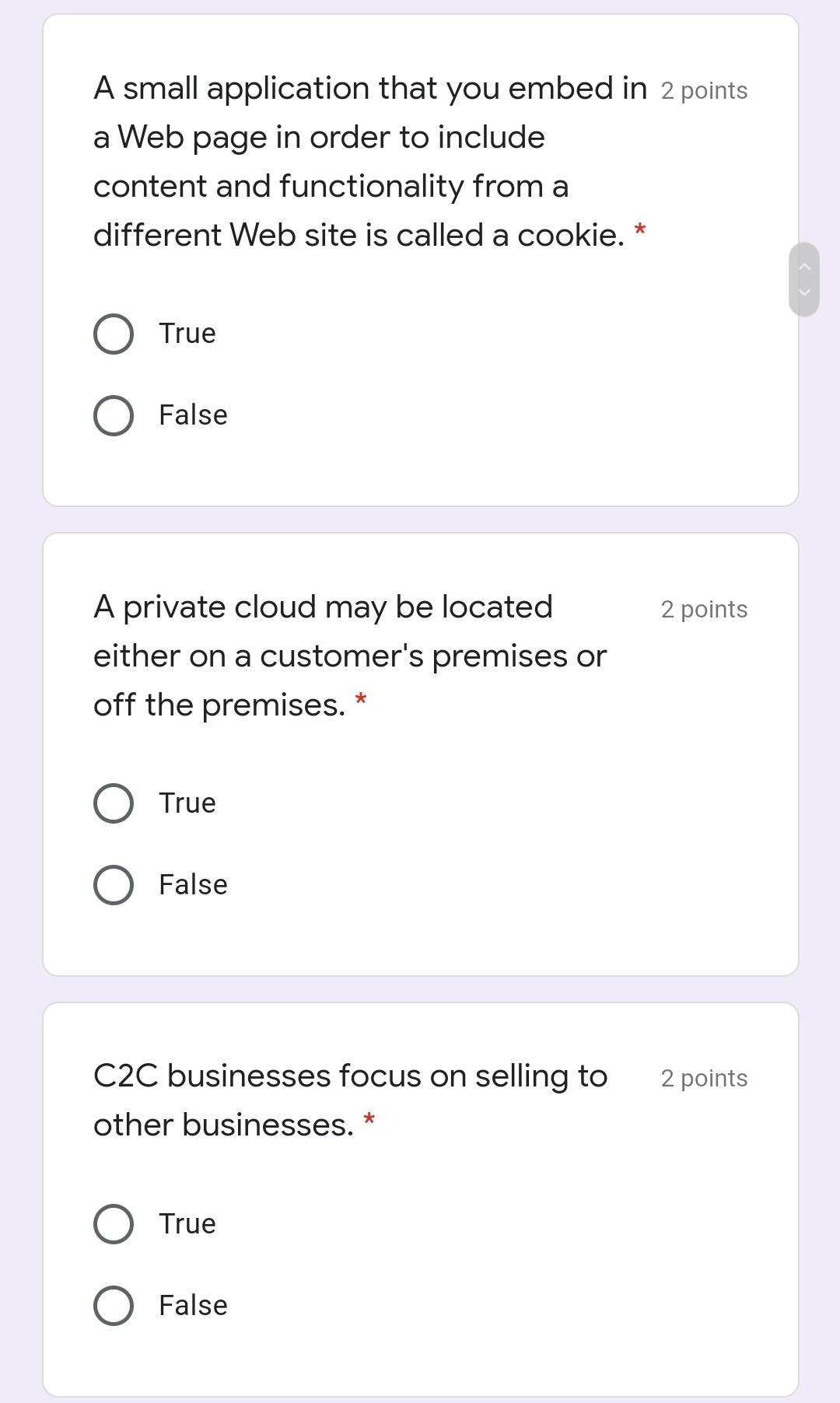The width and height of the screenshot is (840, 1403).
Task: Choose False for the private cloud question
Action: (114, 885)
